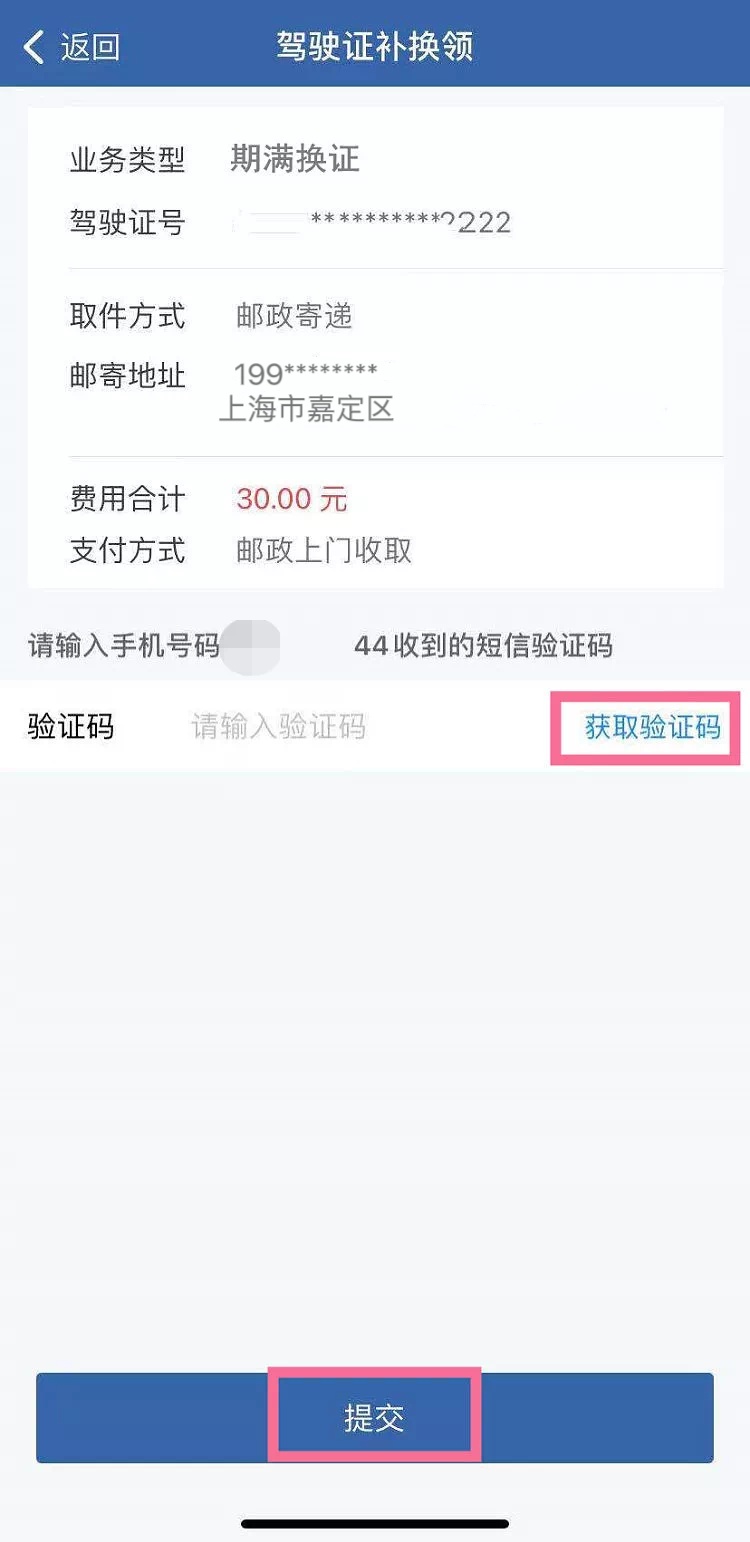Image resolution: width=750 pixels, height=1542 pixels.
Task: Tap 获取验证码 to get SMS code
Action: point(652,727)
